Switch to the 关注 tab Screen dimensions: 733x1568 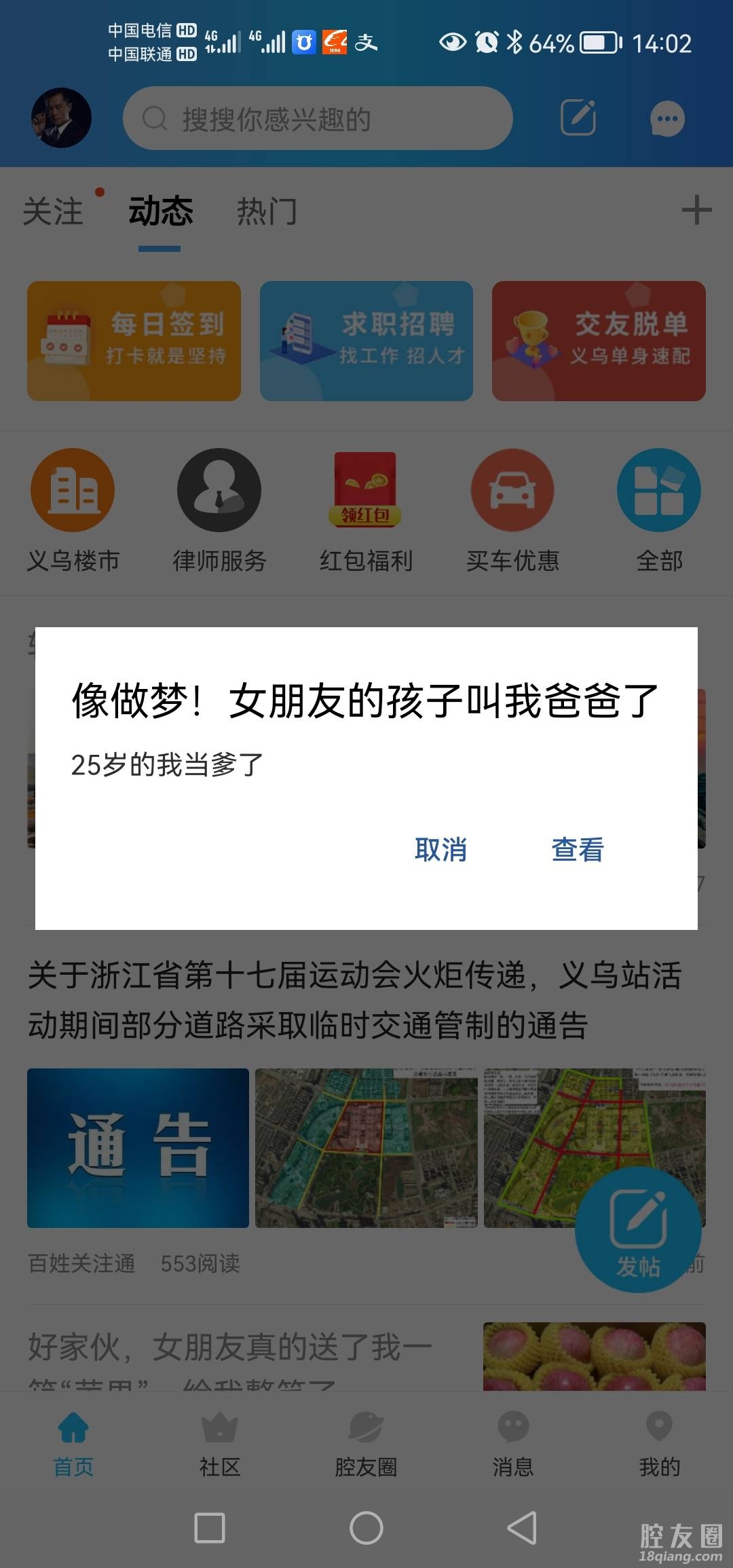[x=53, y=211]
